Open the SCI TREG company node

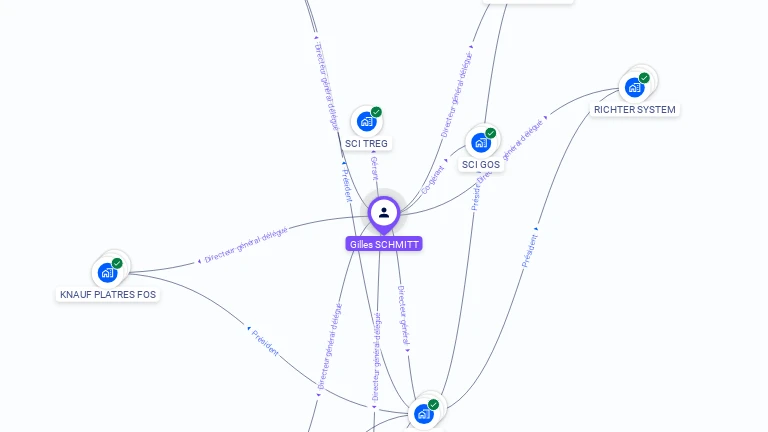(x=366, y=122)
